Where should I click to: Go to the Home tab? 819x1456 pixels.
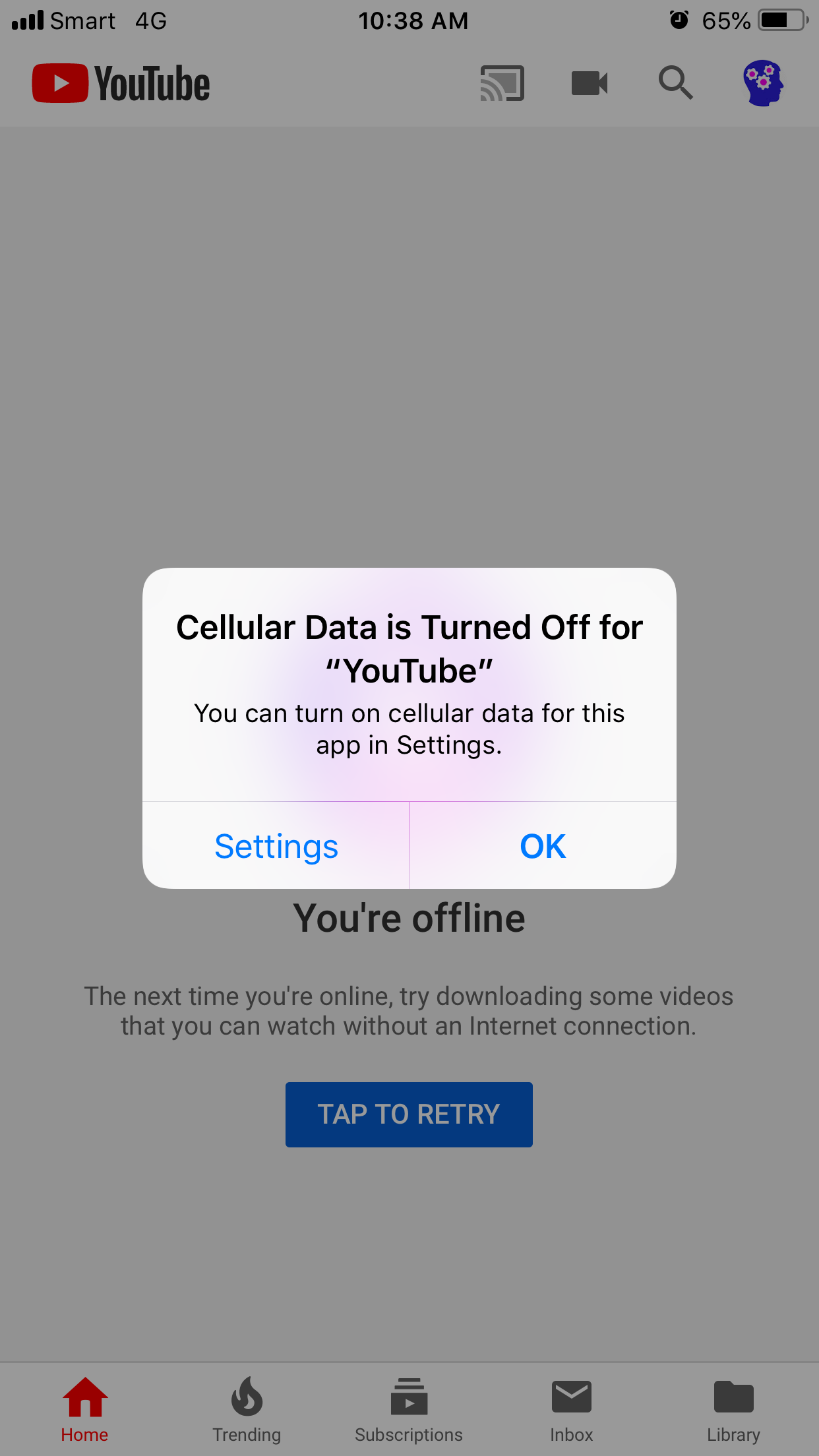(84, 1410)
